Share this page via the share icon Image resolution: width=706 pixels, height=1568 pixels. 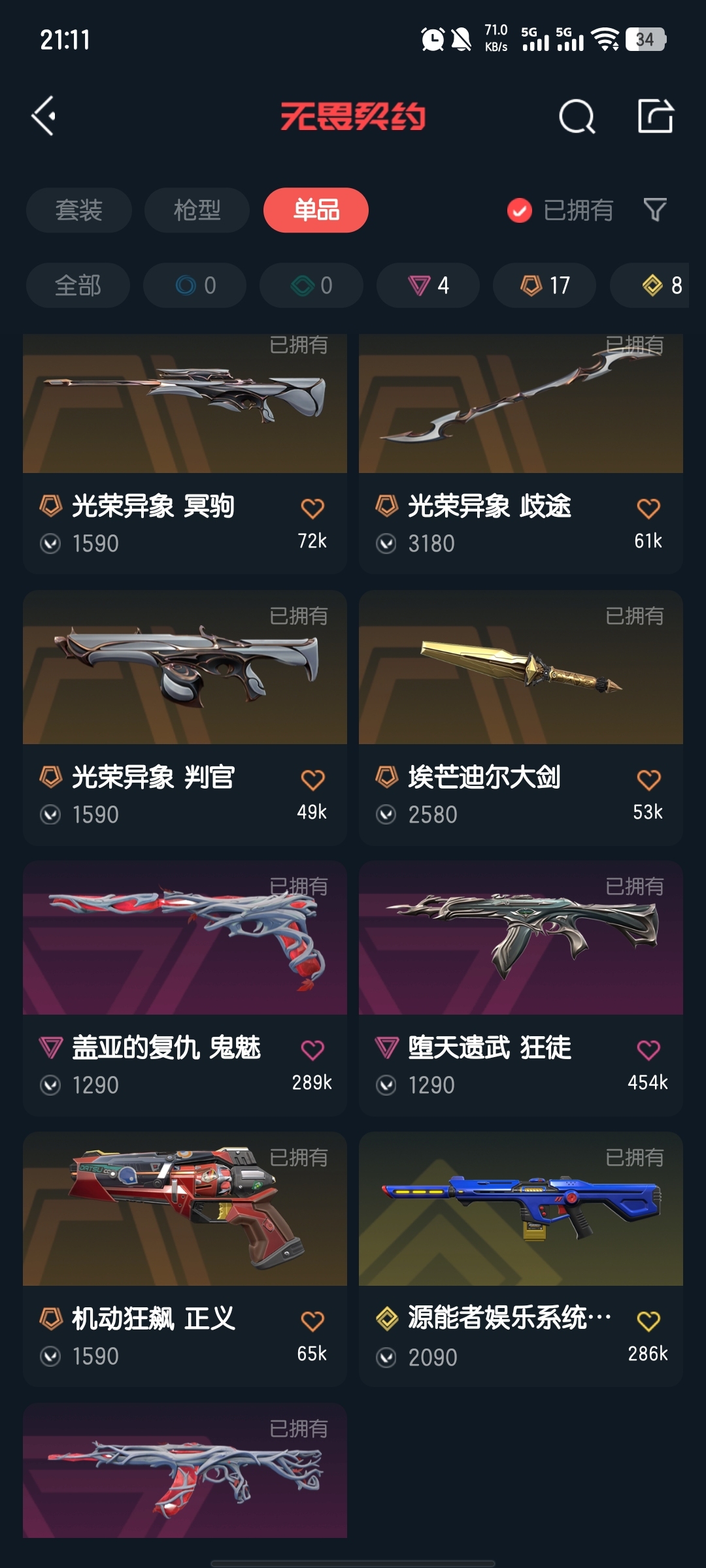pyautogui.click(x=655, y=116)
